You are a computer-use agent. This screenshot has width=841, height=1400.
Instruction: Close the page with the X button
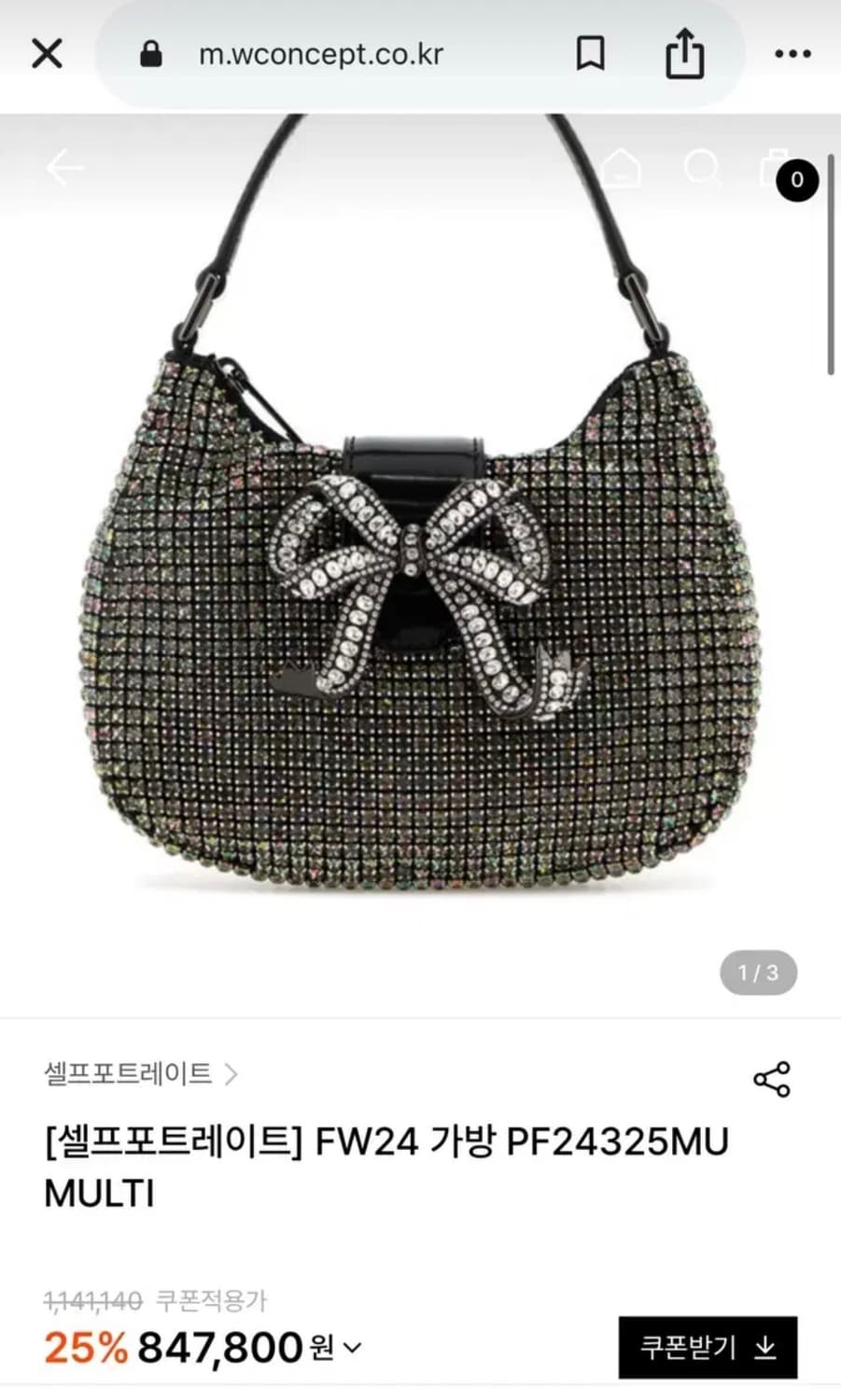[45, 53]
